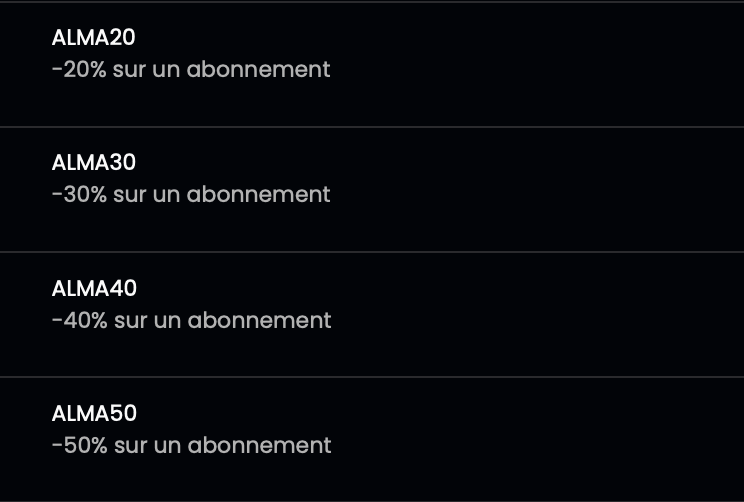The width and height of the screenshot is (744, 502).
Task: Select the ALMA20 promo code row
Action: tap(190, 54)
